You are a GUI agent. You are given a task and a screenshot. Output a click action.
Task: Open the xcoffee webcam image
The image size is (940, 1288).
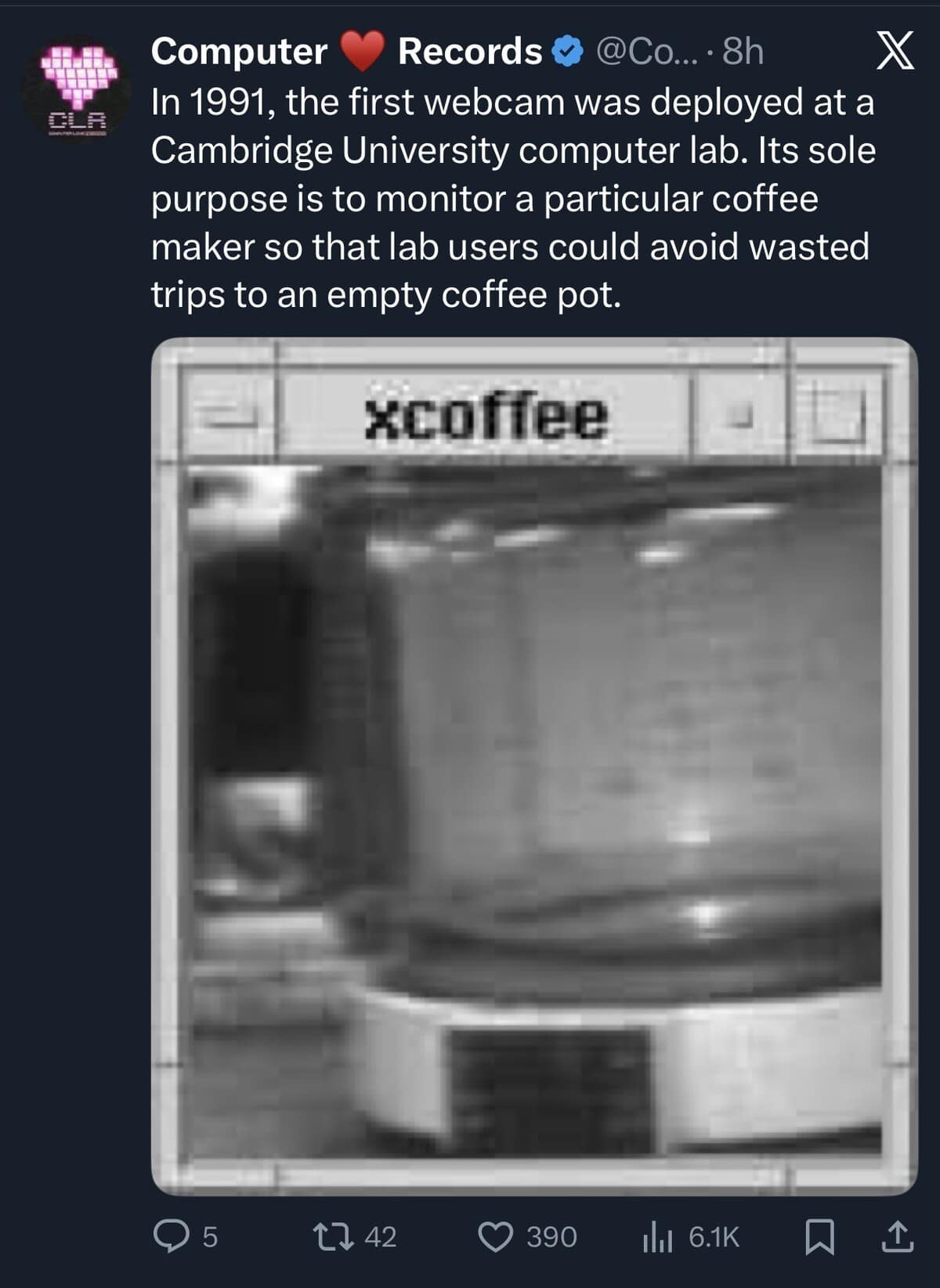click(x=533, y=766)
